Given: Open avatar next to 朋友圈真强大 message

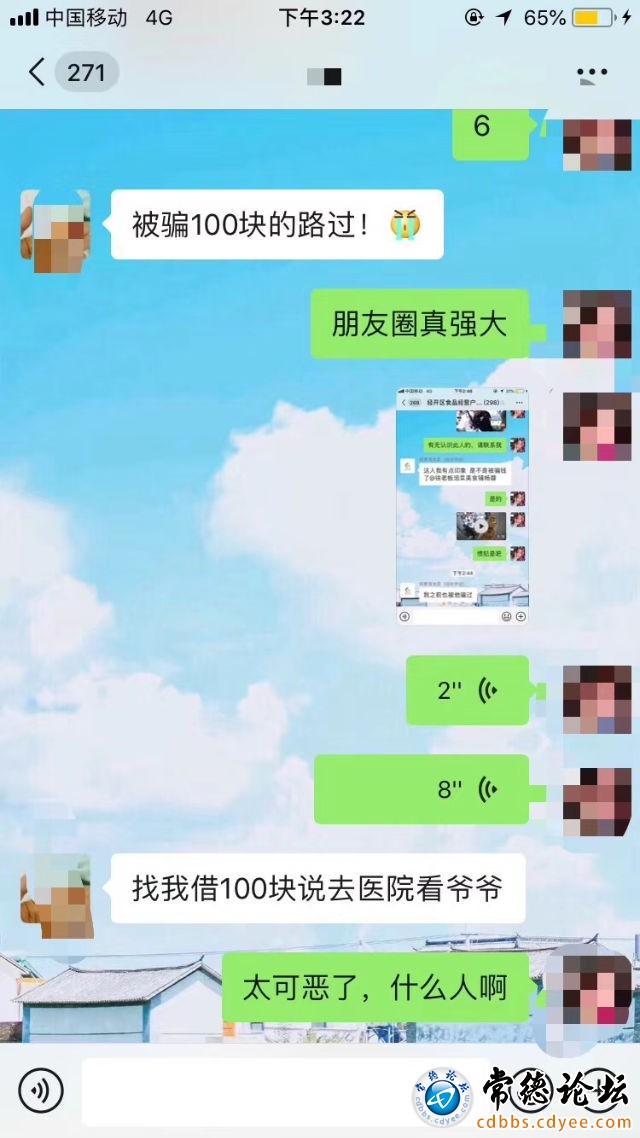Looking at the screenshot, I should coord(597,324).
